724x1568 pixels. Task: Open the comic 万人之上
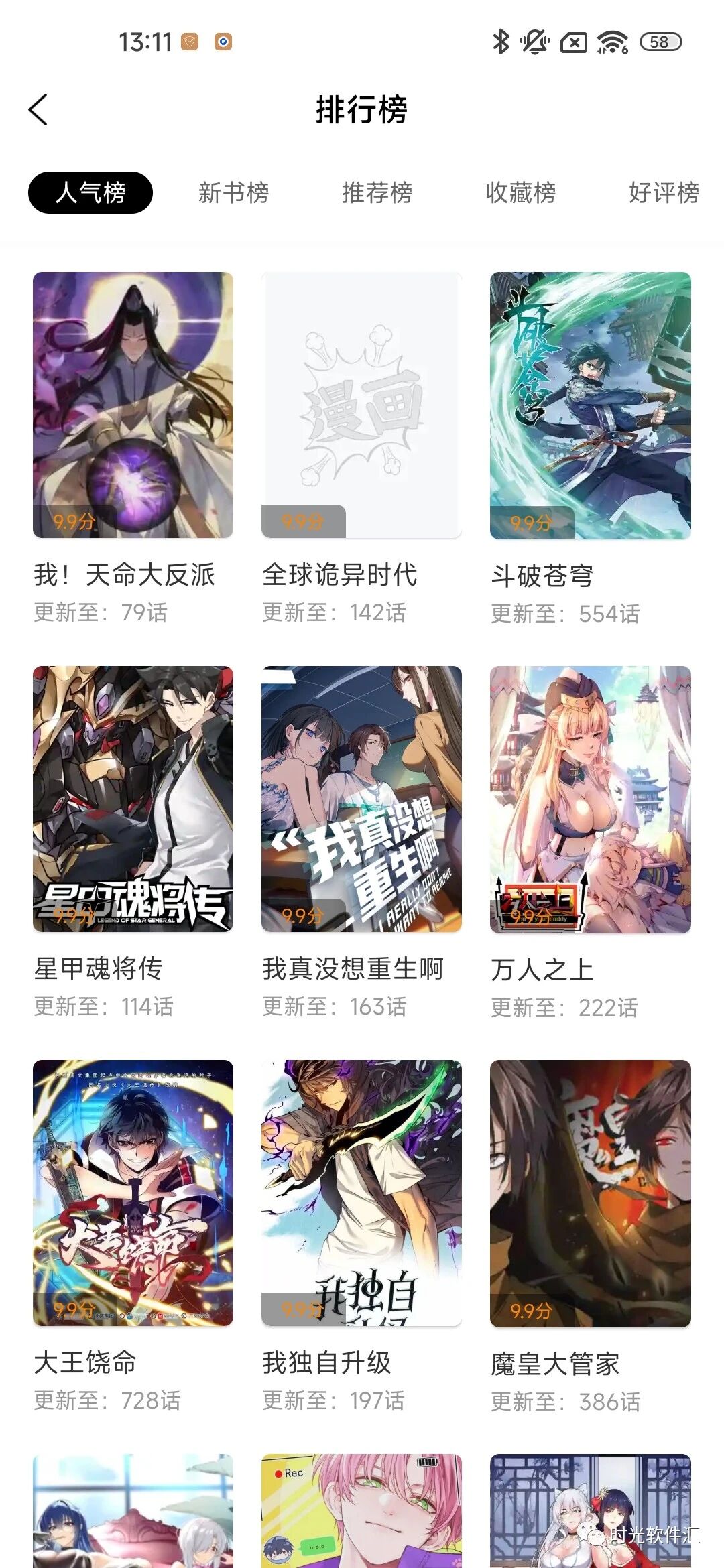(x=590, y=799)
